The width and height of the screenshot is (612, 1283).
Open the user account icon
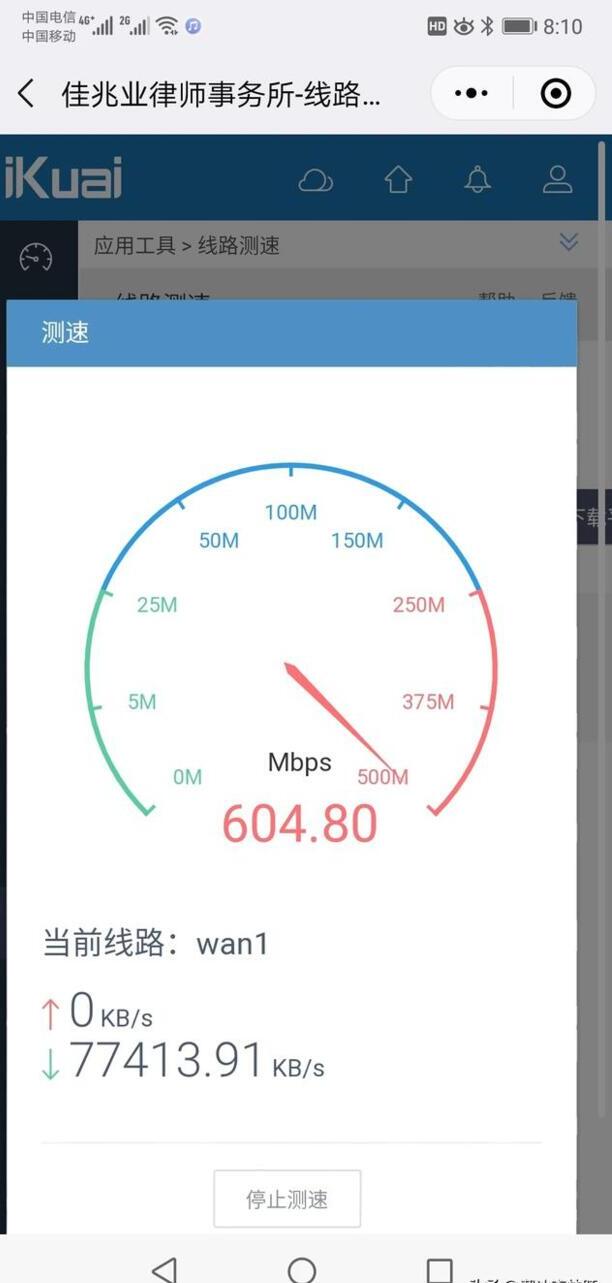(556, 179)
